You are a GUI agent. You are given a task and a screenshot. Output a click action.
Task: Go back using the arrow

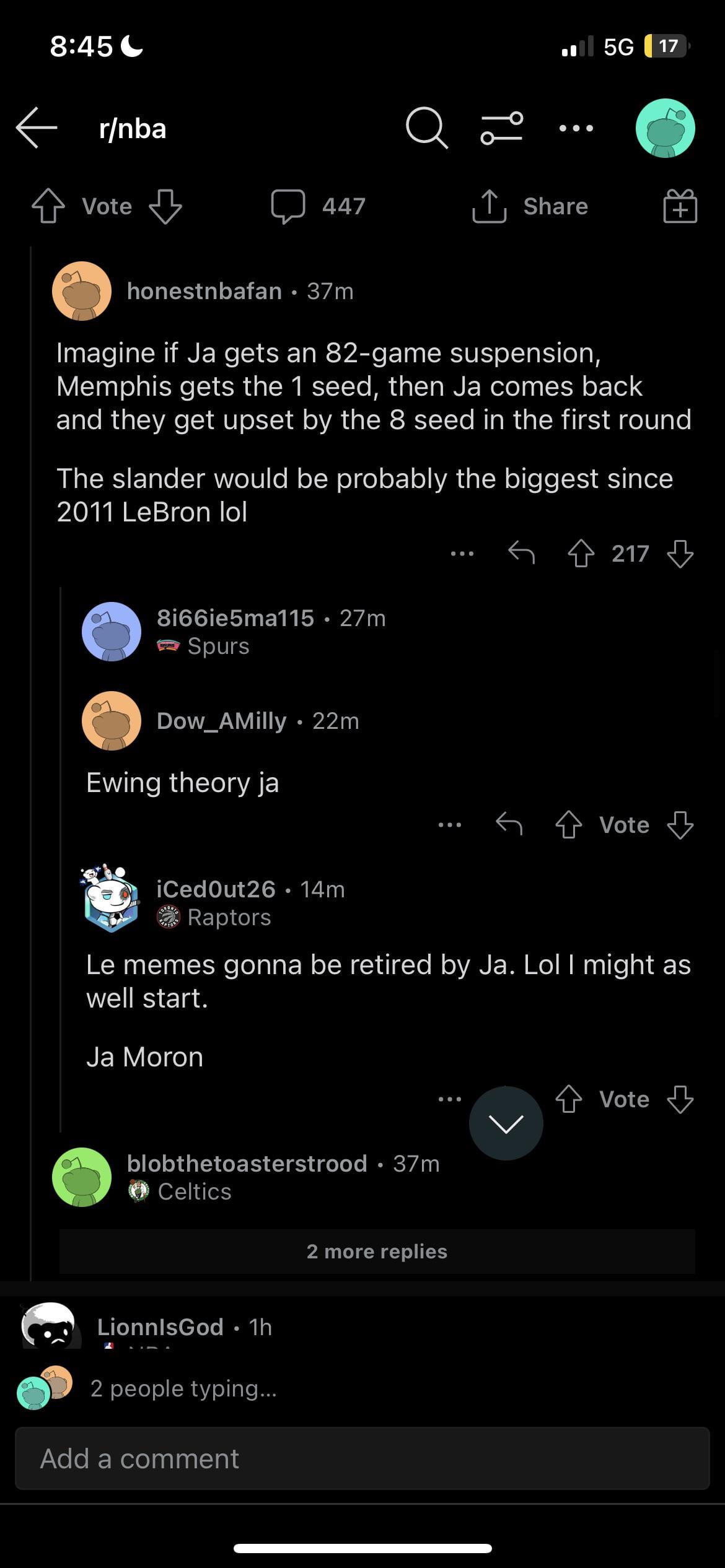[37, 128]
